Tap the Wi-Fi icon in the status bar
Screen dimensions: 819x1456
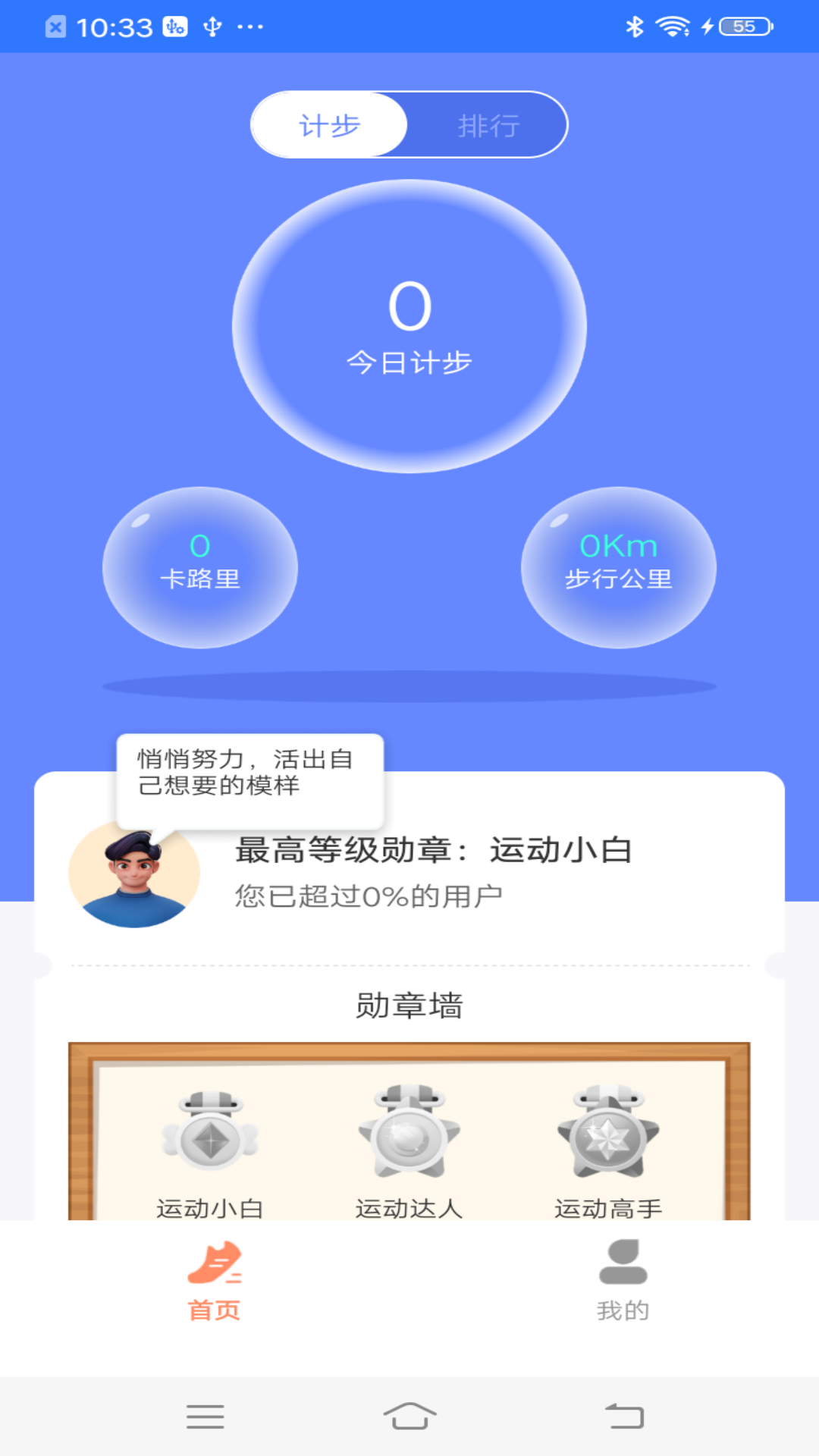[x=672, y=27]
